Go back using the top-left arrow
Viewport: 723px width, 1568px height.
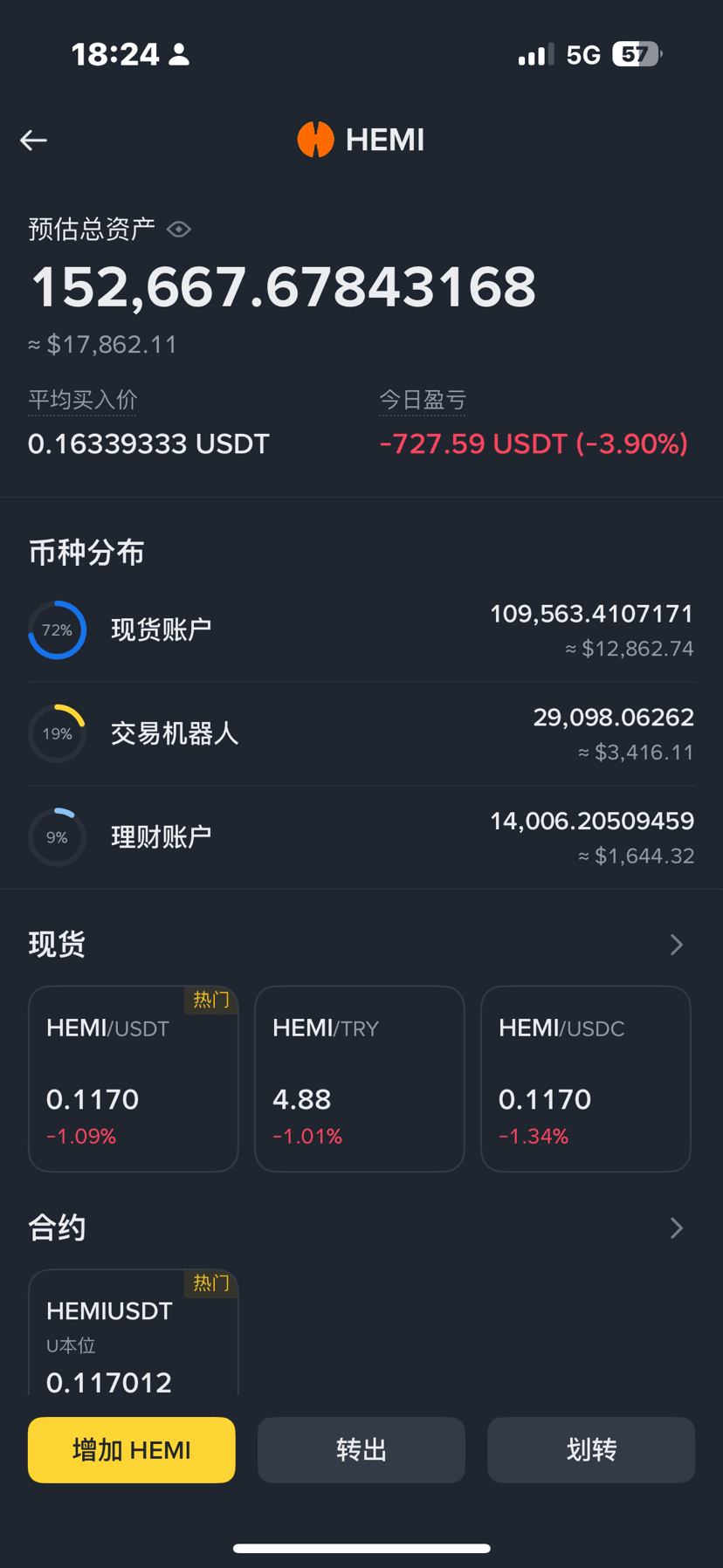[x=34, y=140]
